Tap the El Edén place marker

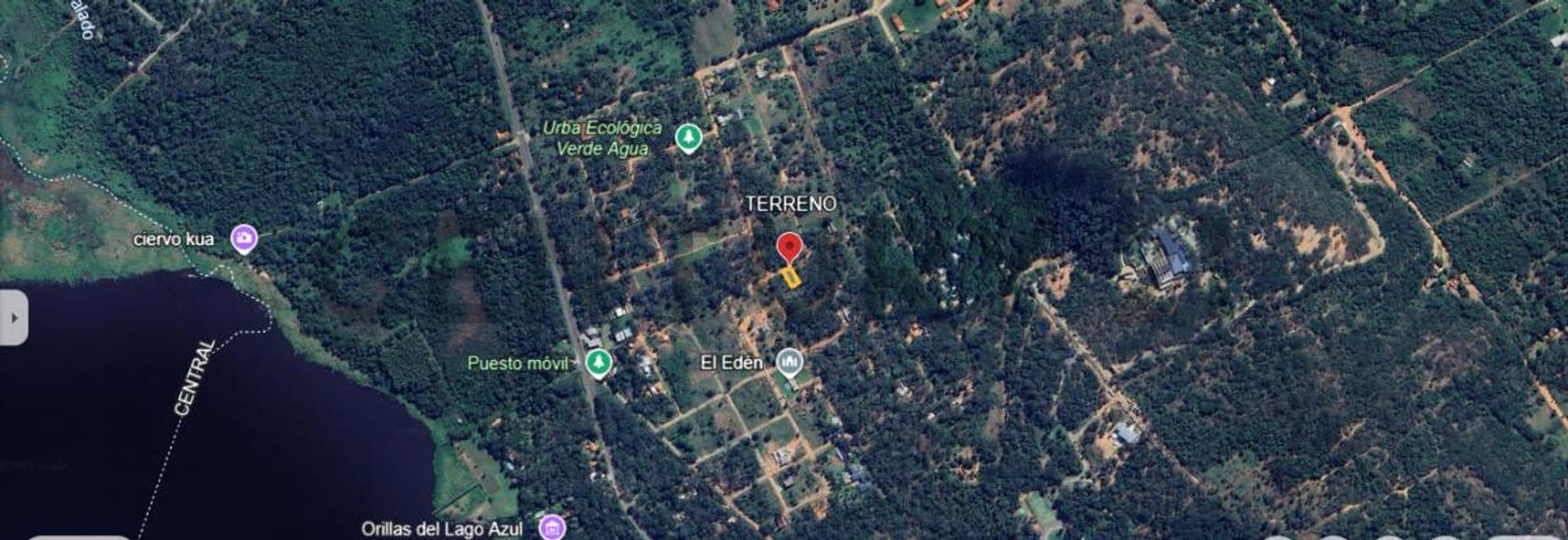point(789,362)
